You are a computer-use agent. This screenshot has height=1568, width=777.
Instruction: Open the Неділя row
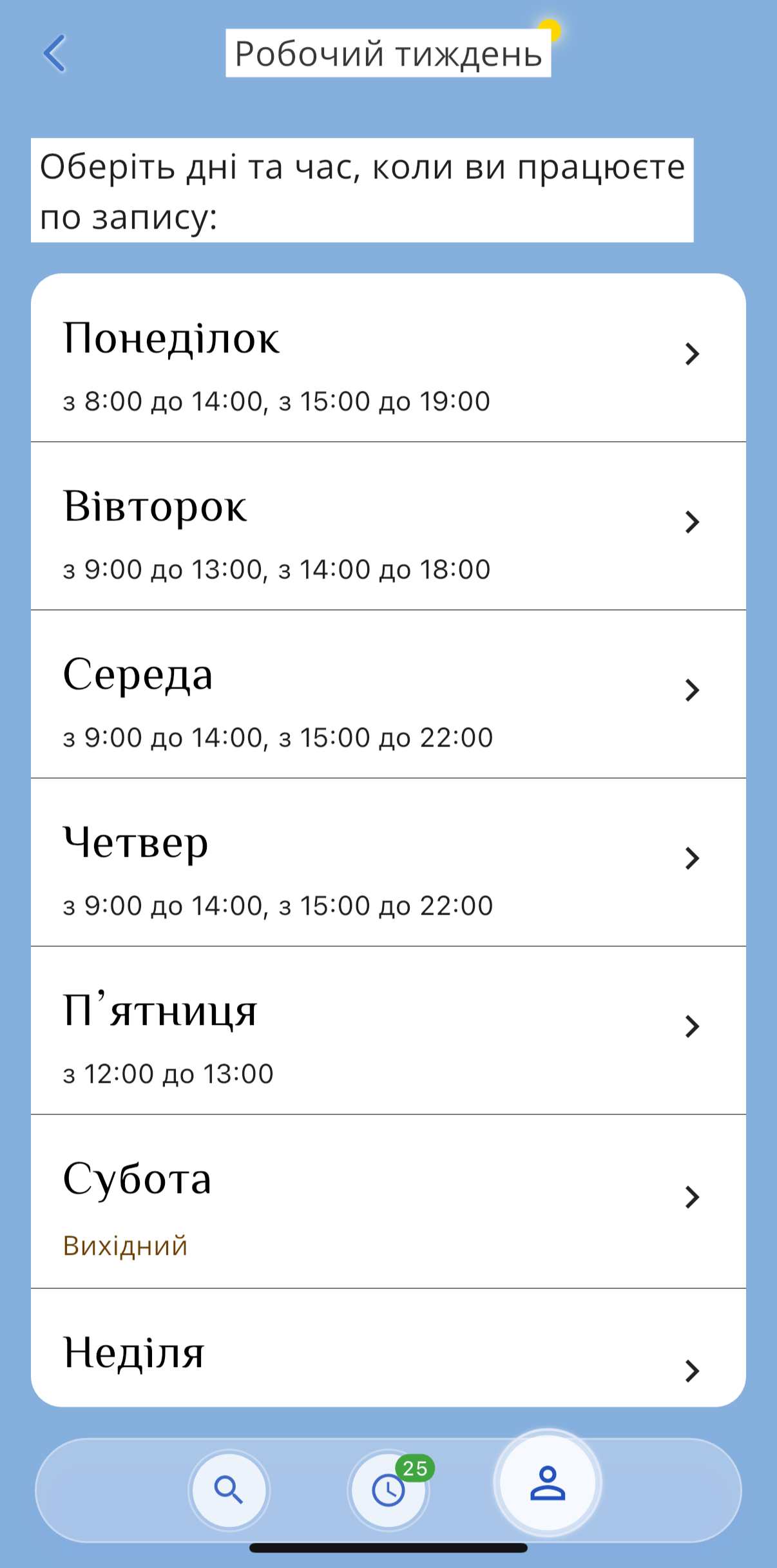388,1352
